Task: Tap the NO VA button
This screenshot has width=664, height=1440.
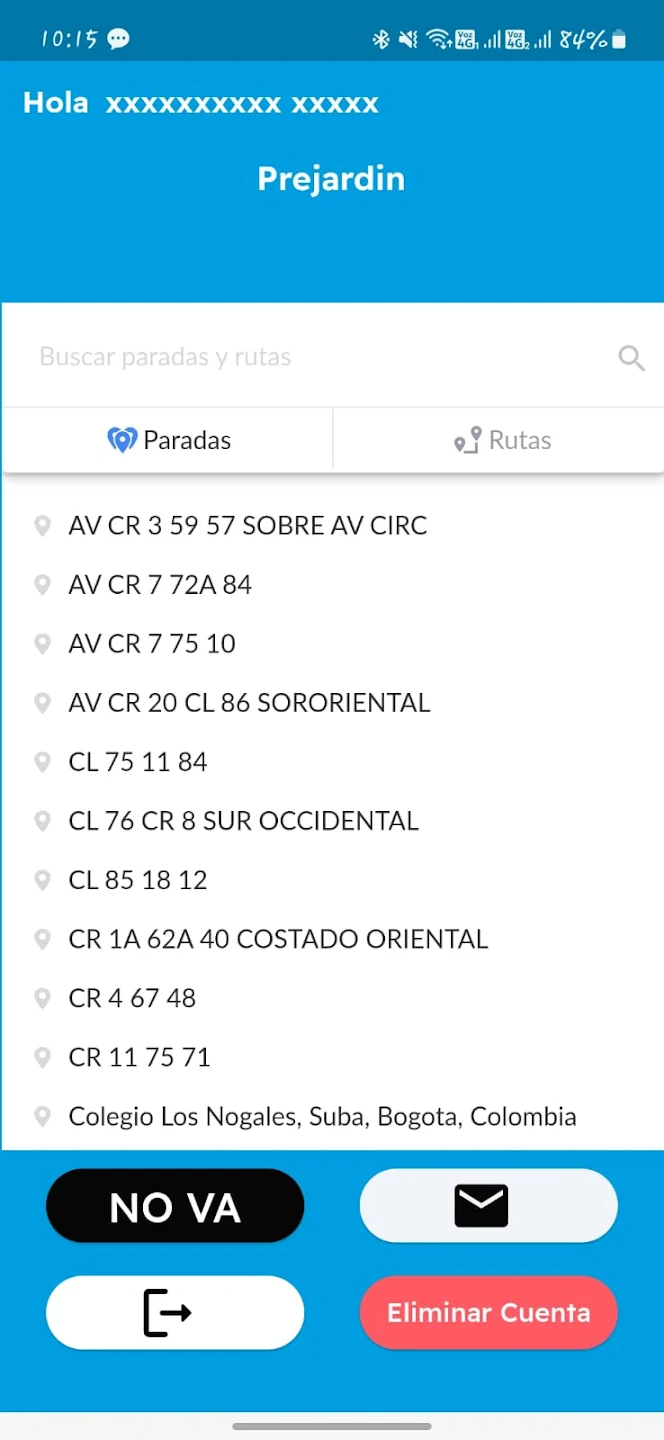Action: (x=175, y=1207)
